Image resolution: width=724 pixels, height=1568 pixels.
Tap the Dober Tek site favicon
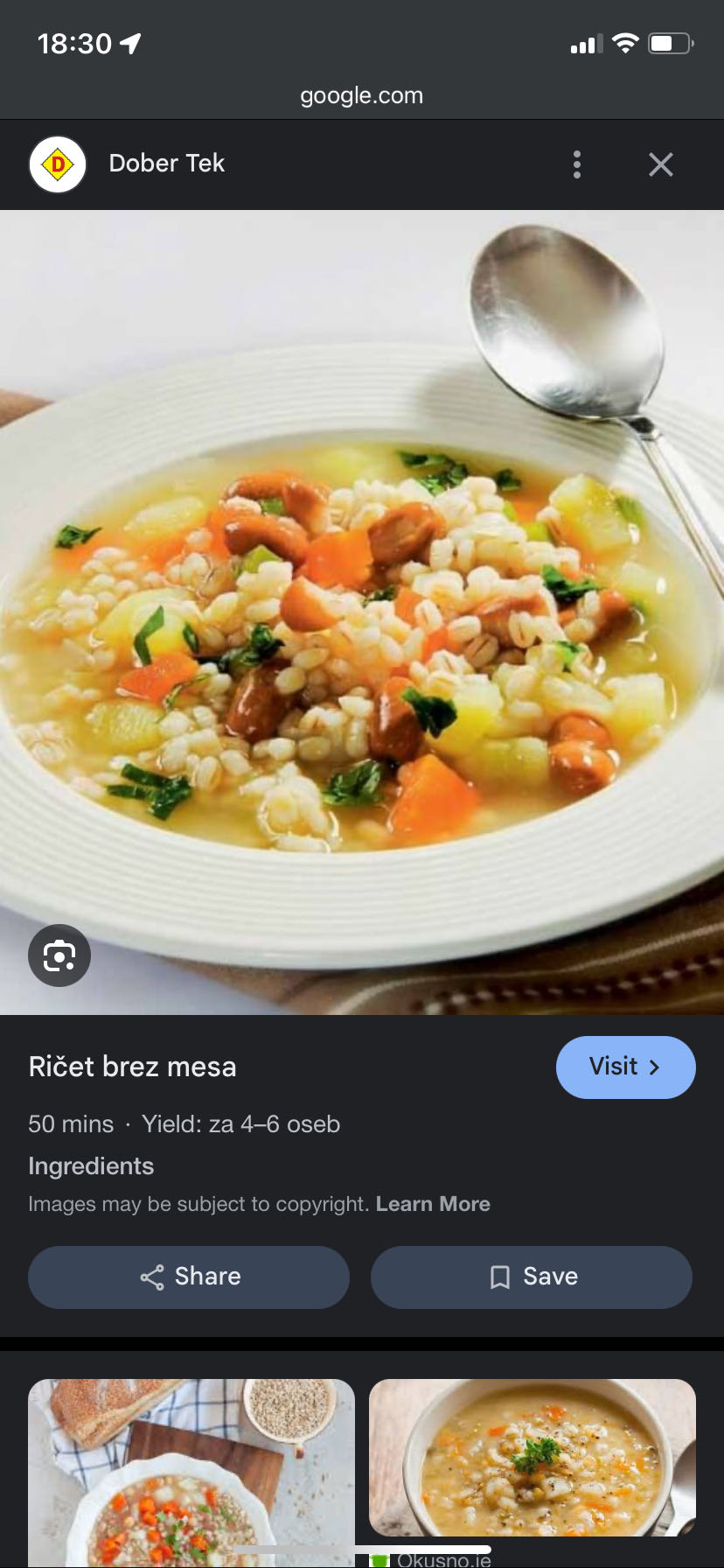(57, 164)
